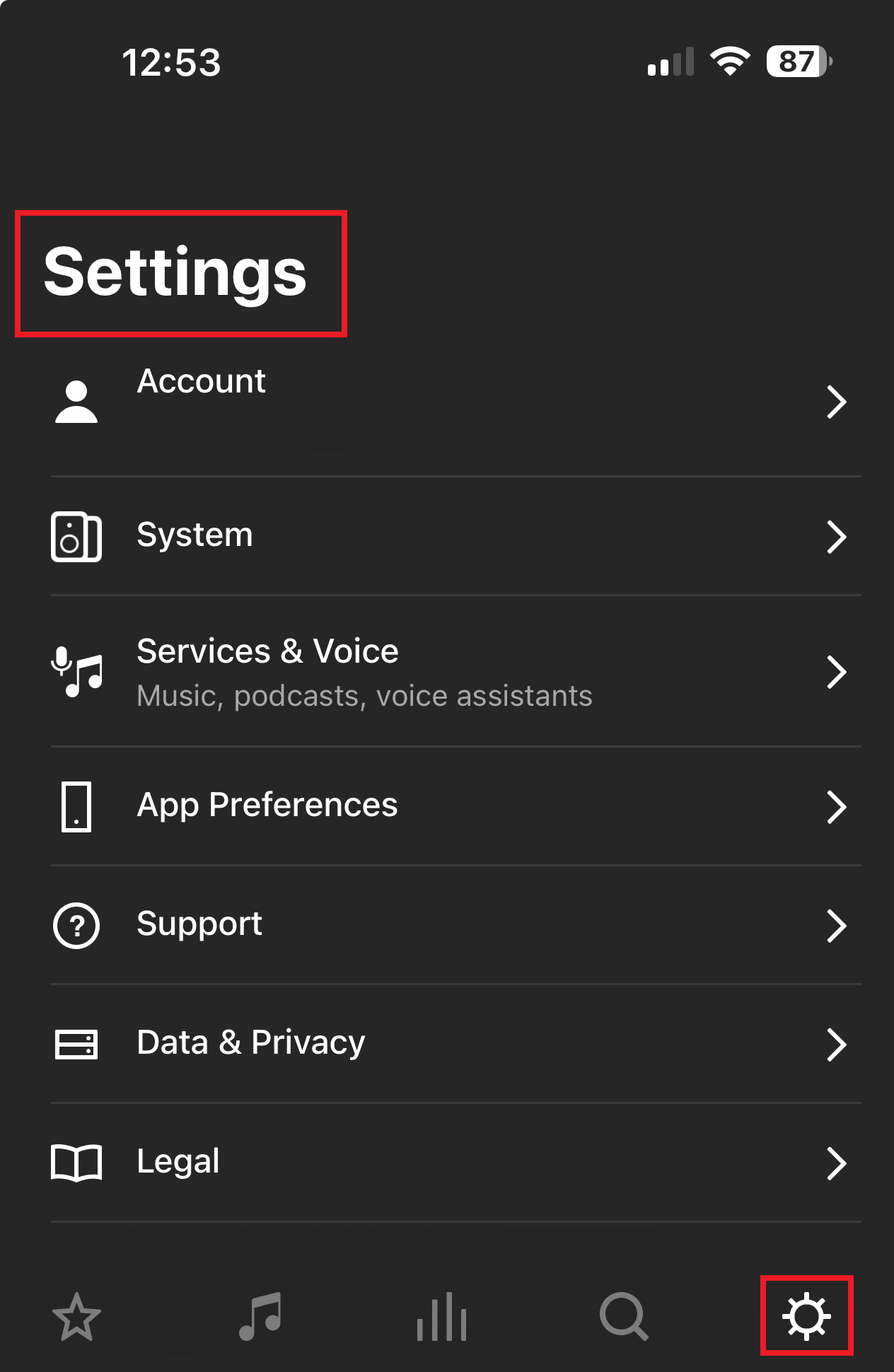Click the Services & Voice microphone icon
The height and width of the screenshot is (1372, 894).
tap(76, 671)
